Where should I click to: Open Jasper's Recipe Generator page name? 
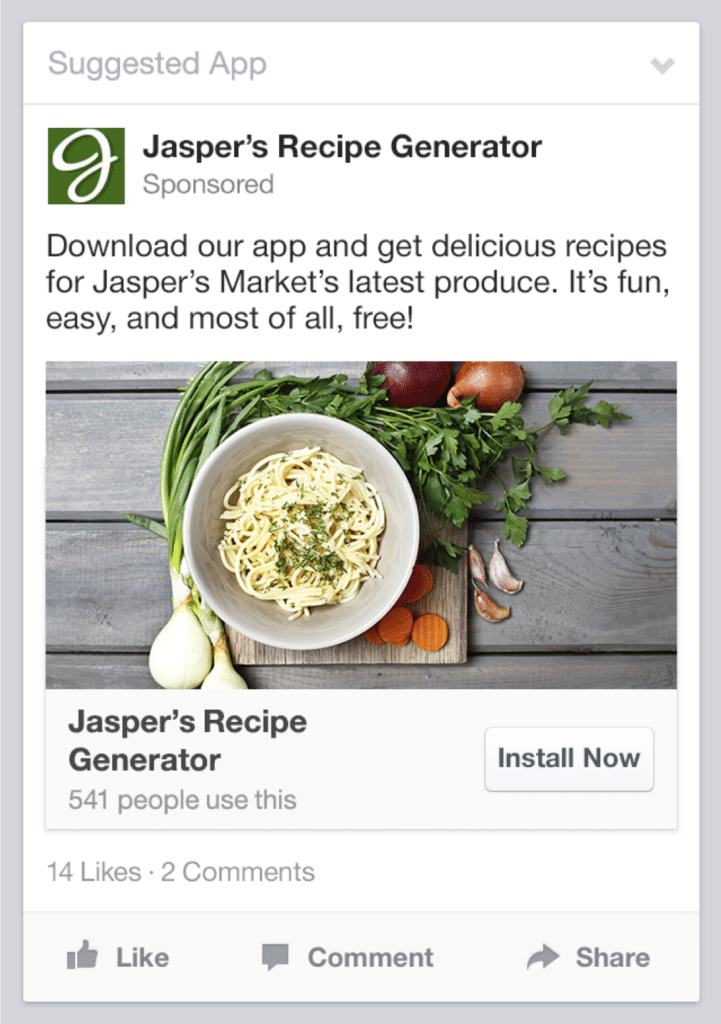(x=341, y=147)
